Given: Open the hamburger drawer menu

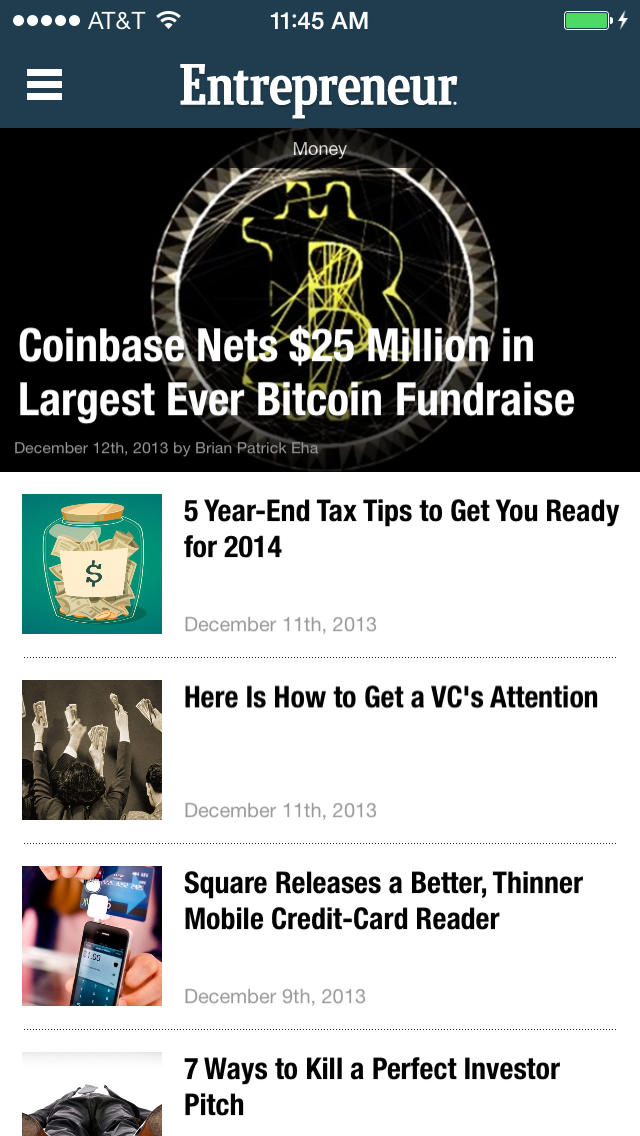Looking at the screenshot, I should pos(45,85).
